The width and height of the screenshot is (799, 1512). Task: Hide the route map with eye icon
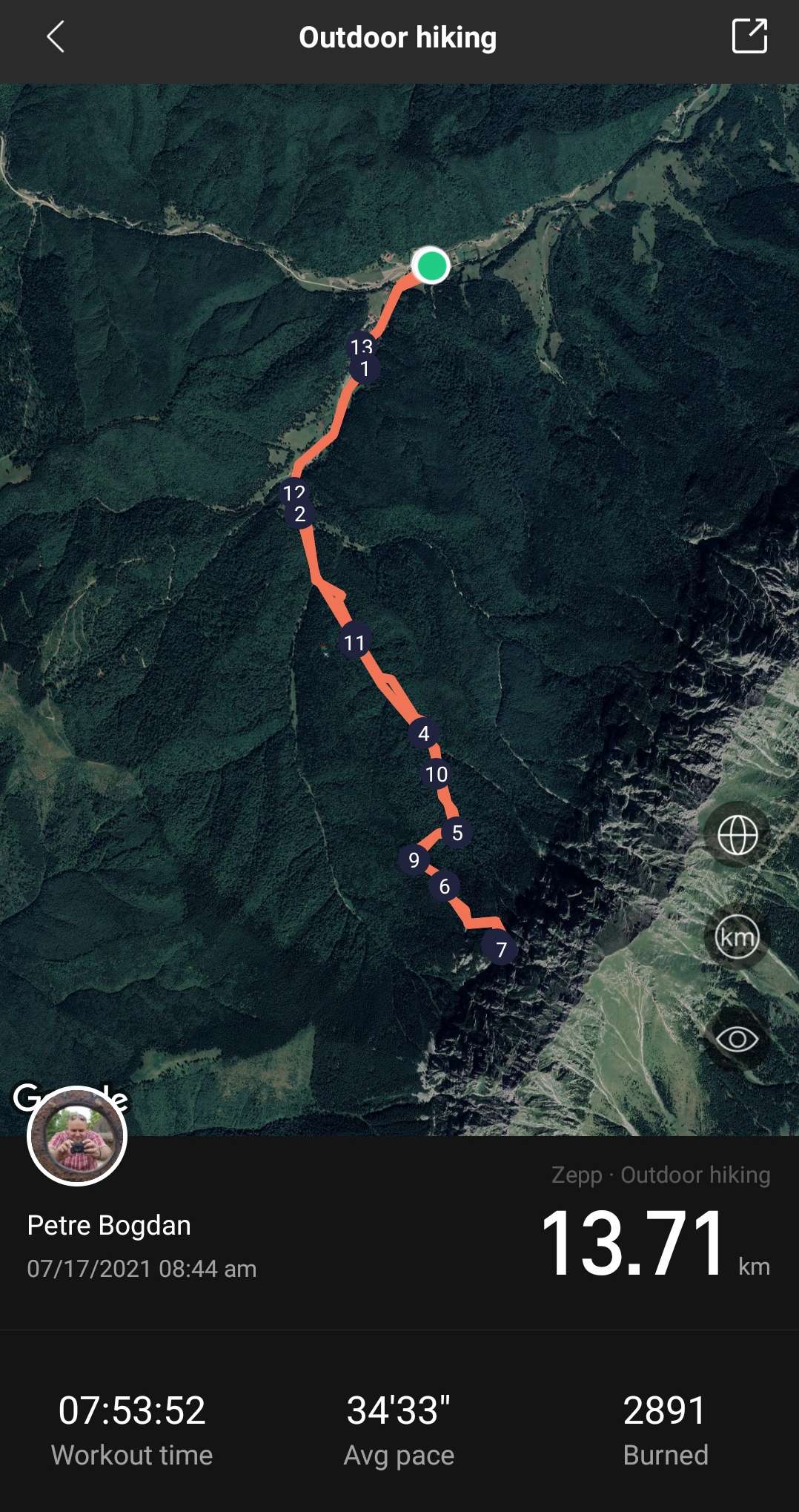point(737,1039)
